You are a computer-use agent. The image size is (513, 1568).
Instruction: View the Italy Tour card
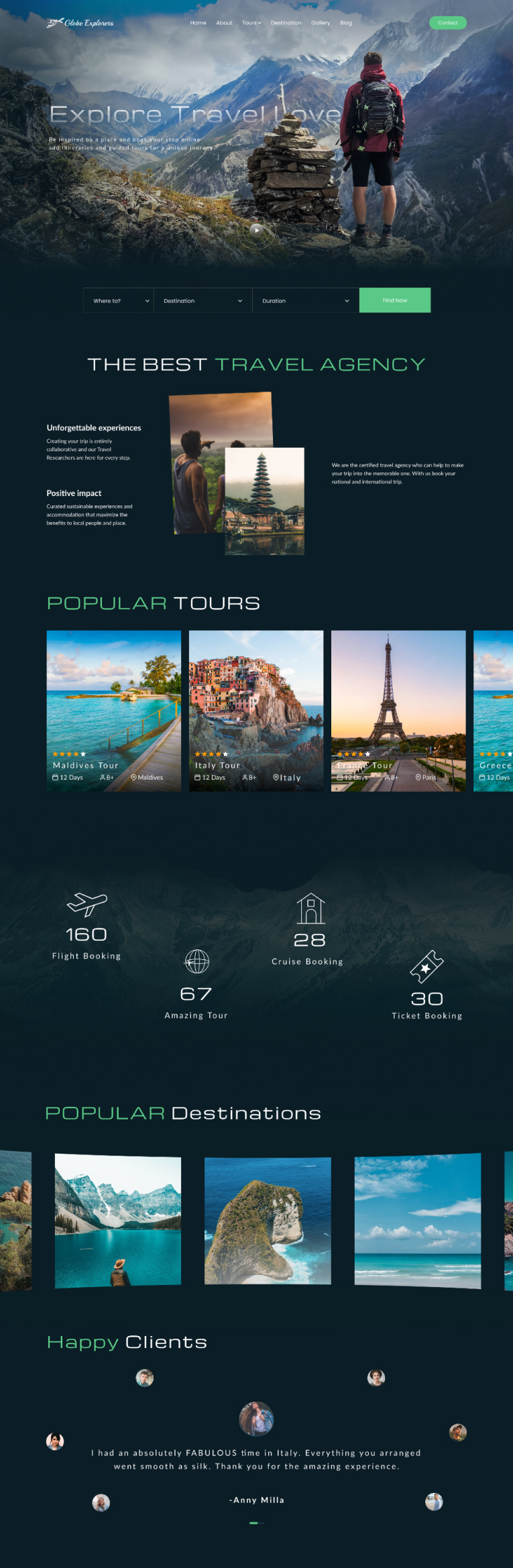point(256,711)
